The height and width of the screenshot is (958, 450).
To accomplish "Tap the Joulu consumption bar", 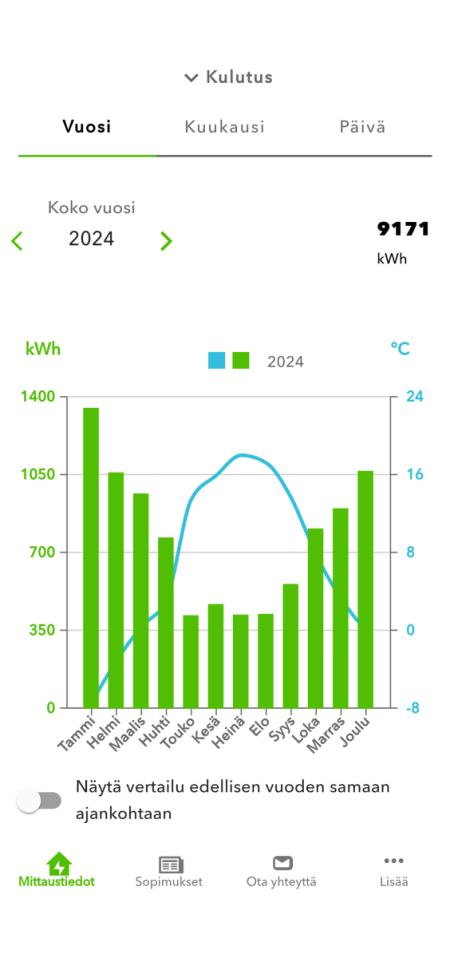I will [x=365, y=590].
